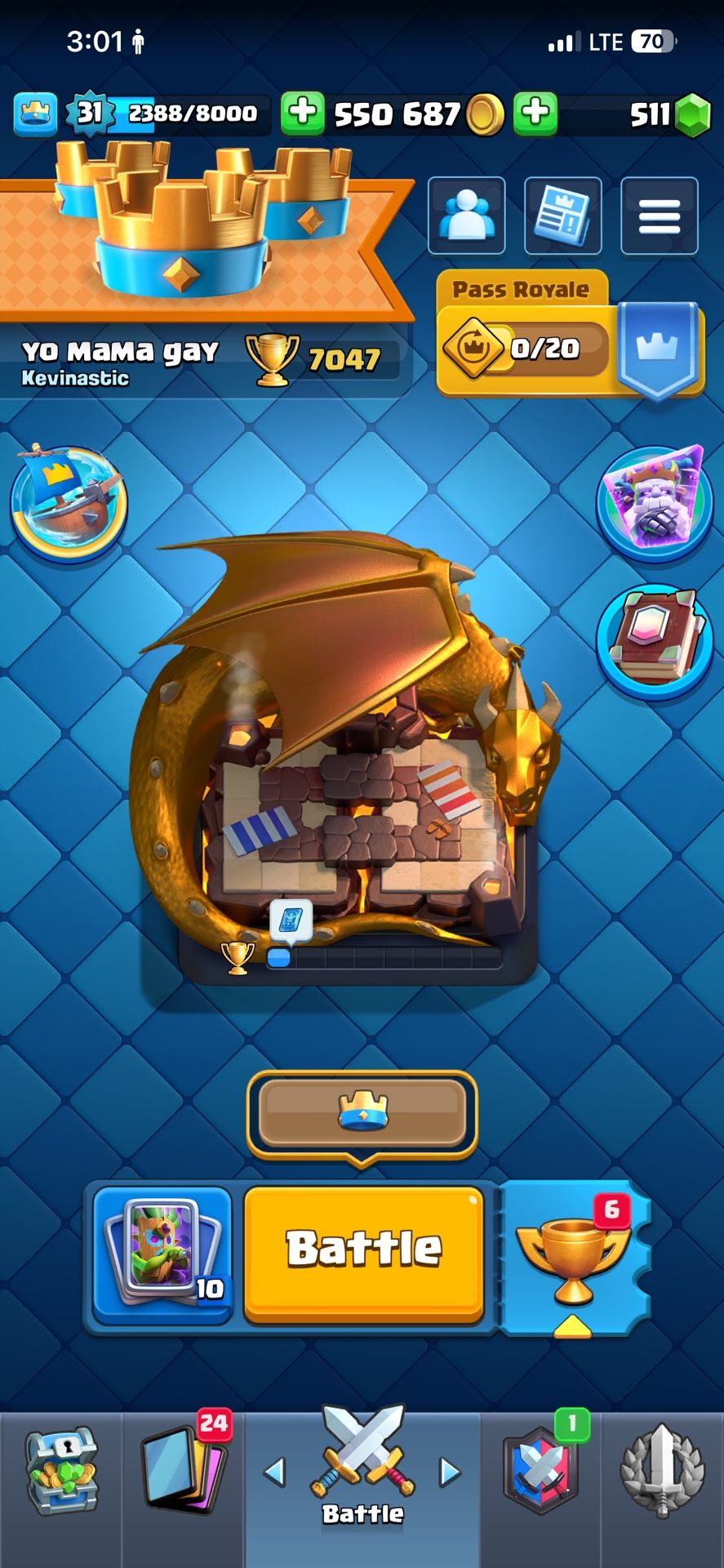Open the friends social panel

466,216
